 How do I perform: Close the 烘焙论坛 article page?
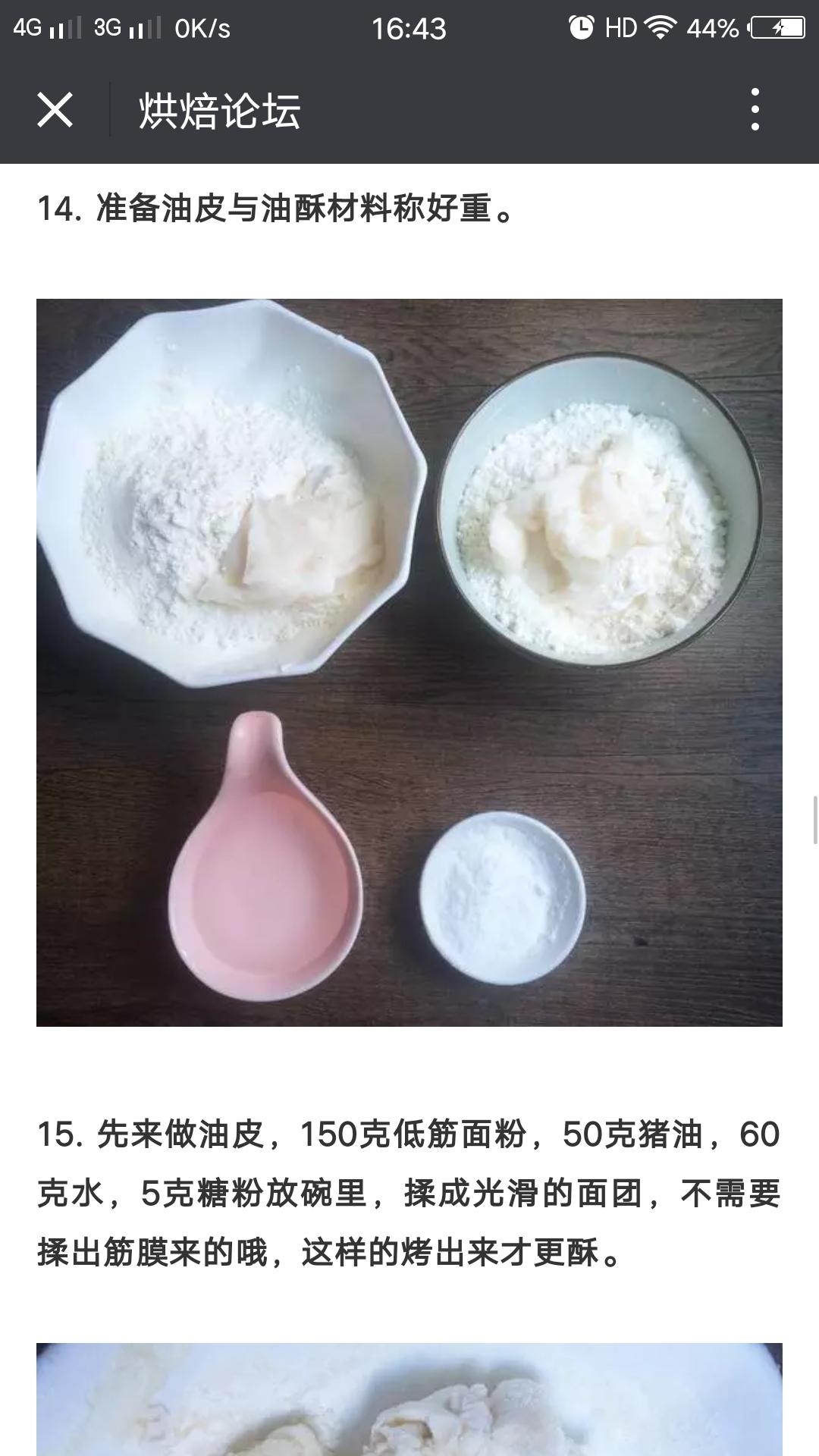point(55,110)
